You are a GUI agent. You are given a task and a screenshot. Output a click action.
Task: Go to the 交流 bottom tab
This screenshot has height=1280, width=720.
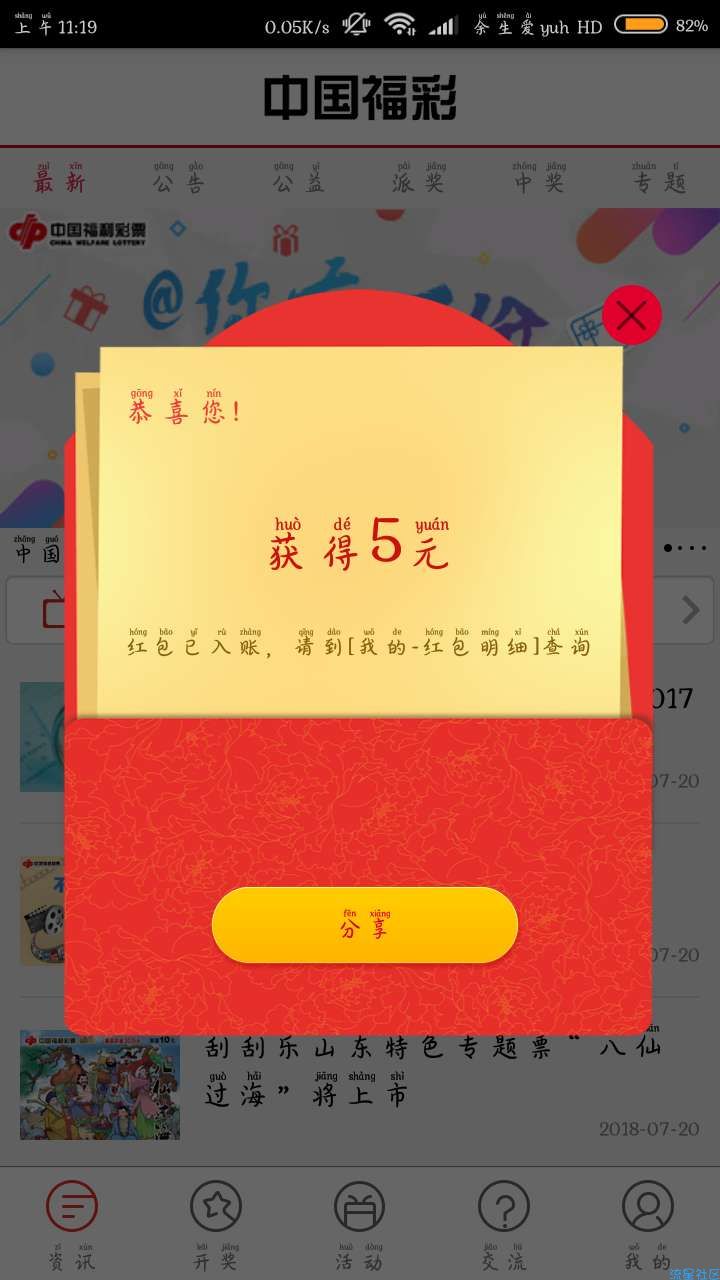tap(503, 1223)
